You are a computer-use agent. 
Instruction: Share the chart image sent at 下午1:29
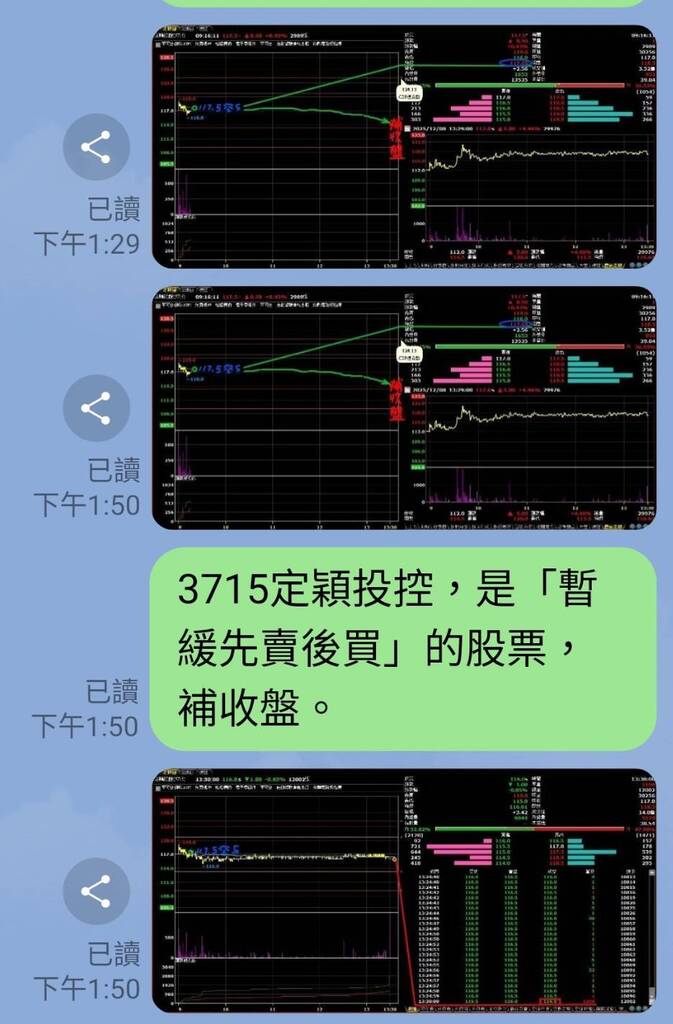pyautogui.click(x=96, y=148)
